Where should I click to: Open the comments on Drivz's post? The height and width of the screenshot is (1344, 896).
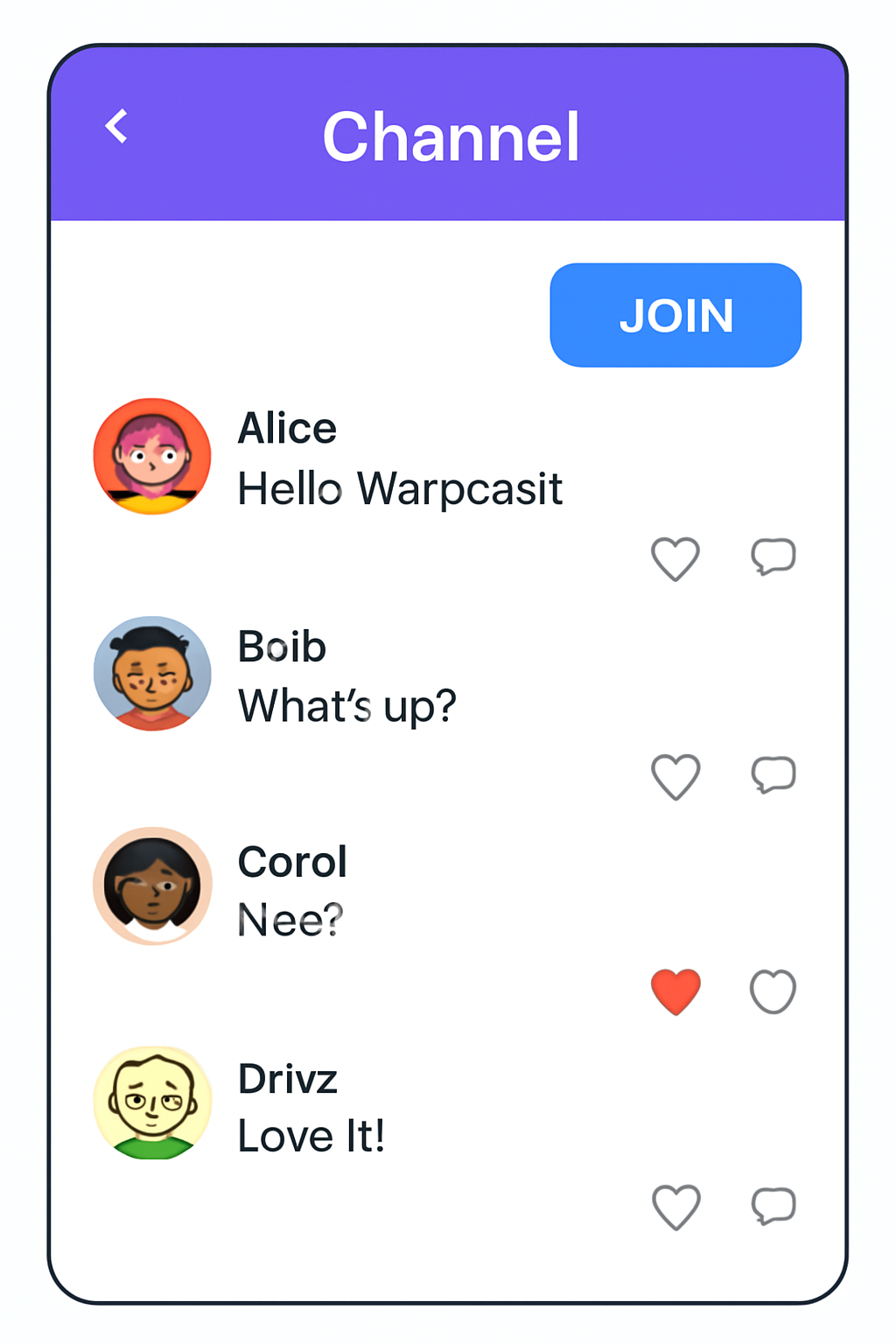(773, 1206)
